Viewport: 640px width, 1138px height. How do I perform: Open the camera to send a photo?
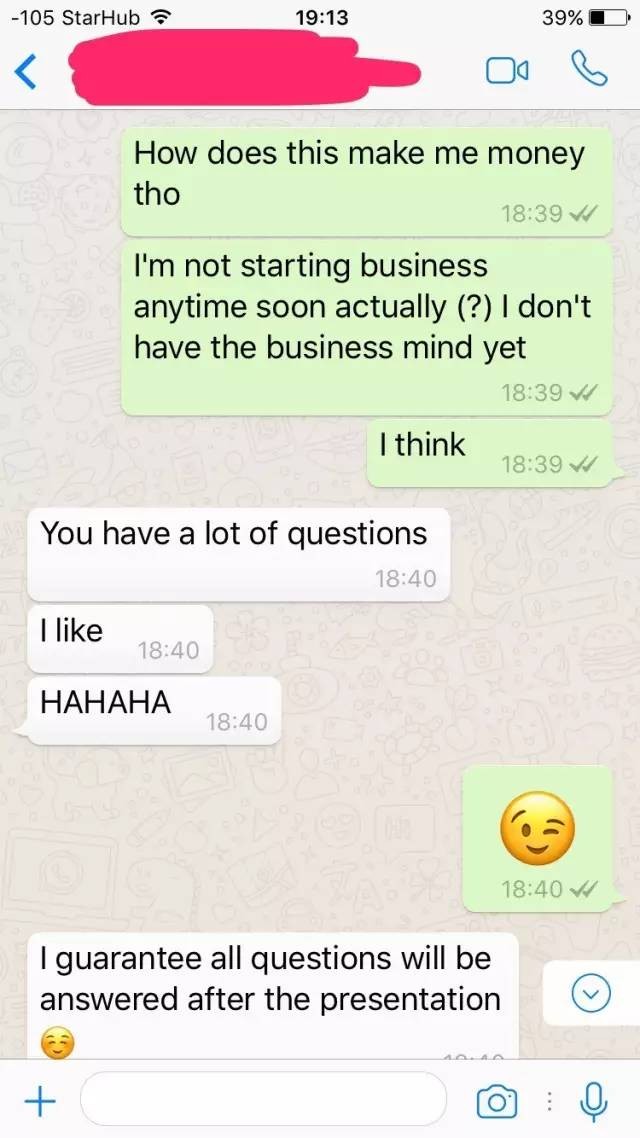497,1102
